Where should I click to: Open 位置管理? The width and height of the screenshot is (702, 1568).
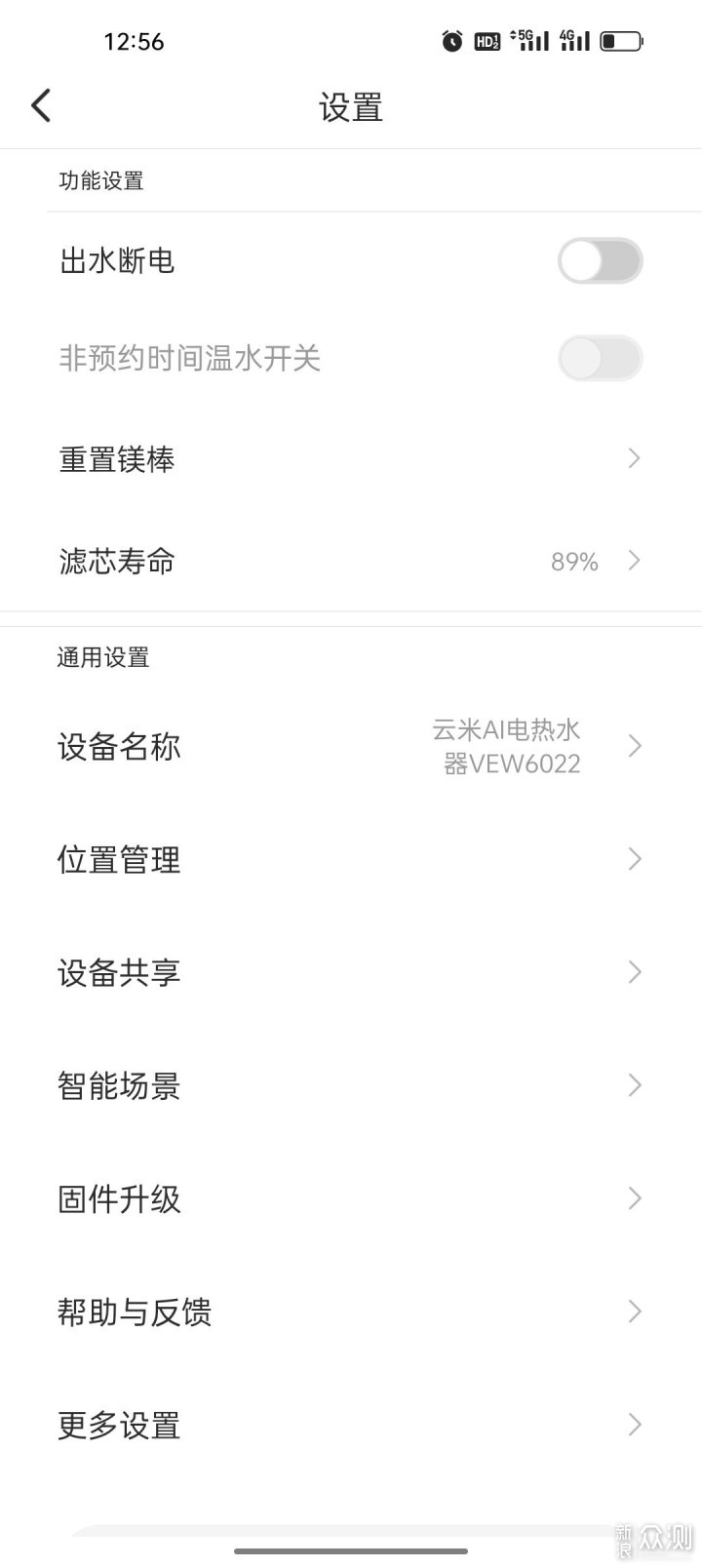(351, 860)
